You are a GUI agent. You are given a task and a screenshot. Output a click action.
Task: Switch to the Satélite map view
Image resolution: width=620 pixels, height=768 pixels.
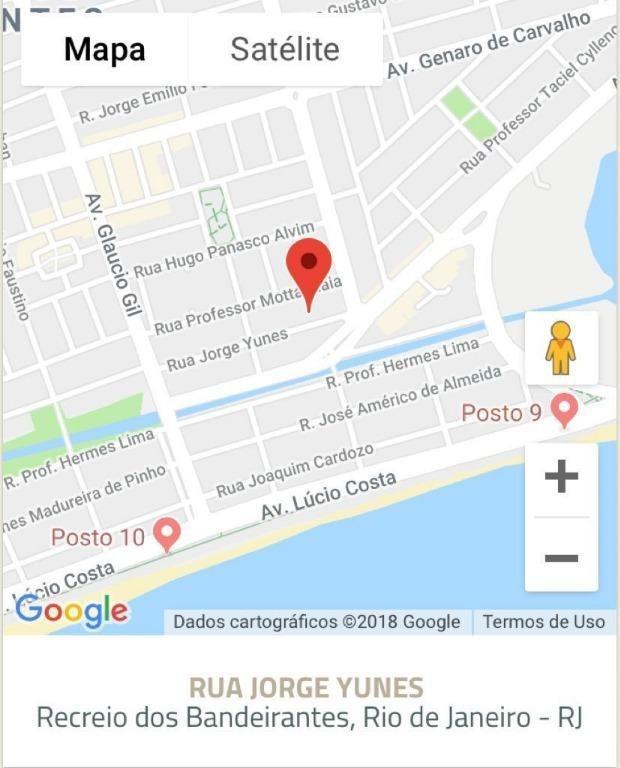coord(284,49)
